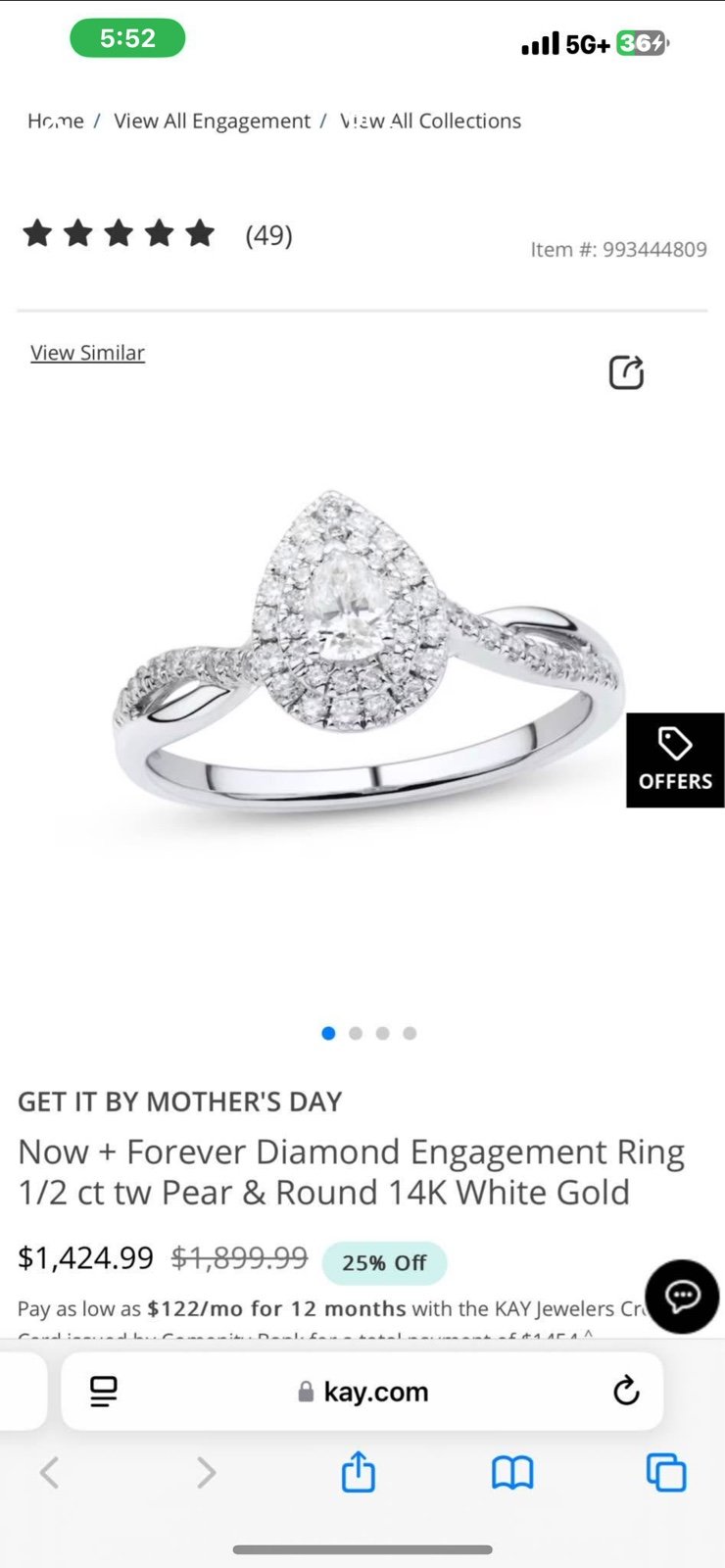Open the Home breadcrumb link
This screenshot has height=1568, width=725.
(56, 121)
